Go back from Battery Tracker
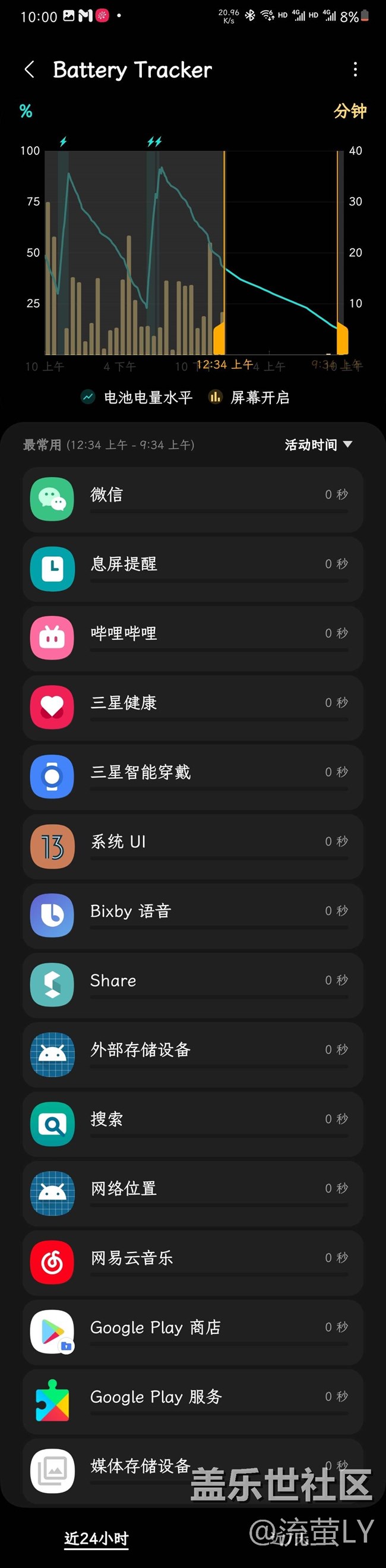The width and height of the screenshot is (386, 1568). [29, 70]
